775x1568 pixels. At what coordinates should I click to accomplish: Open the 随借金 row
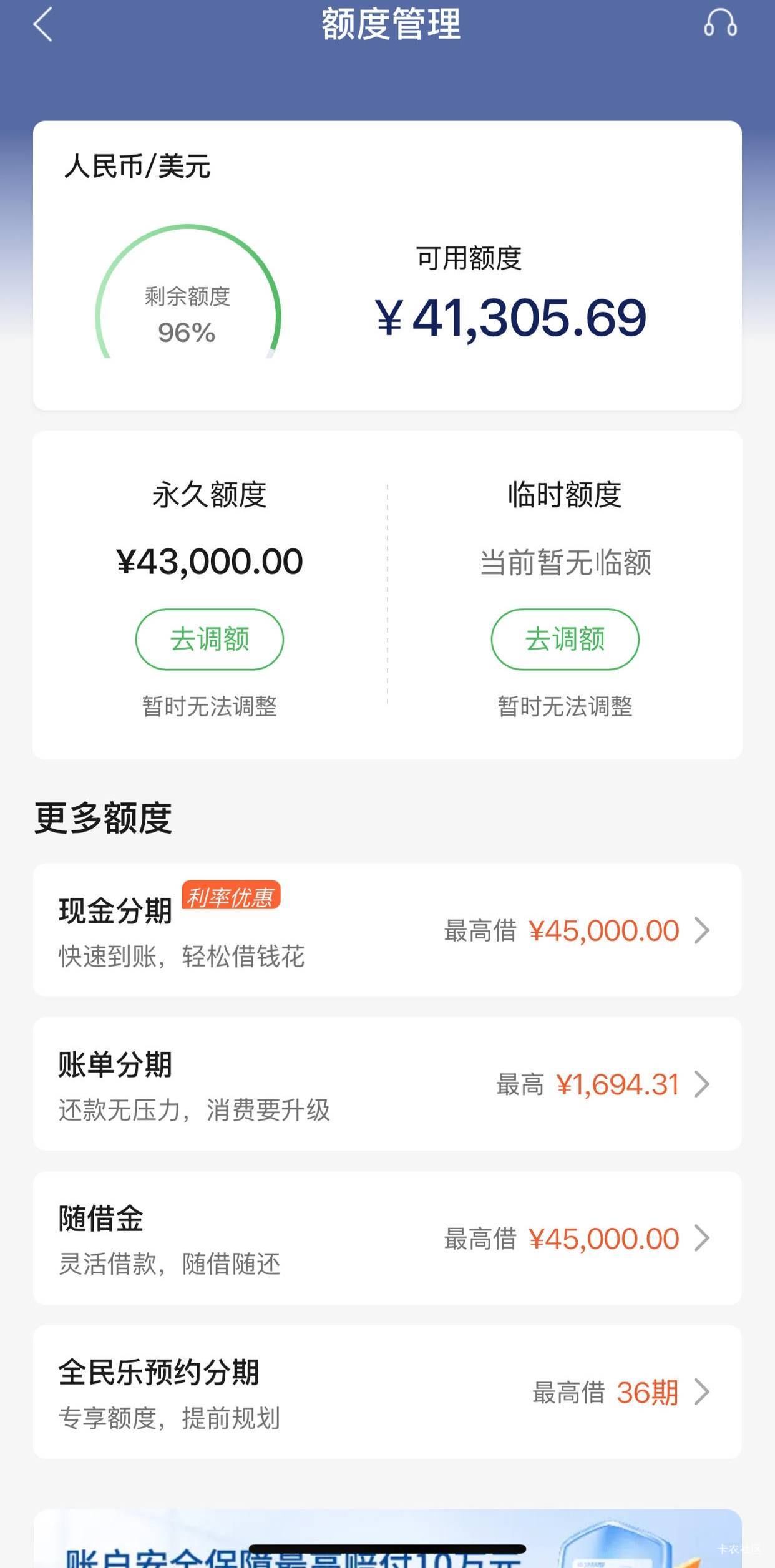pos(387,1238)
